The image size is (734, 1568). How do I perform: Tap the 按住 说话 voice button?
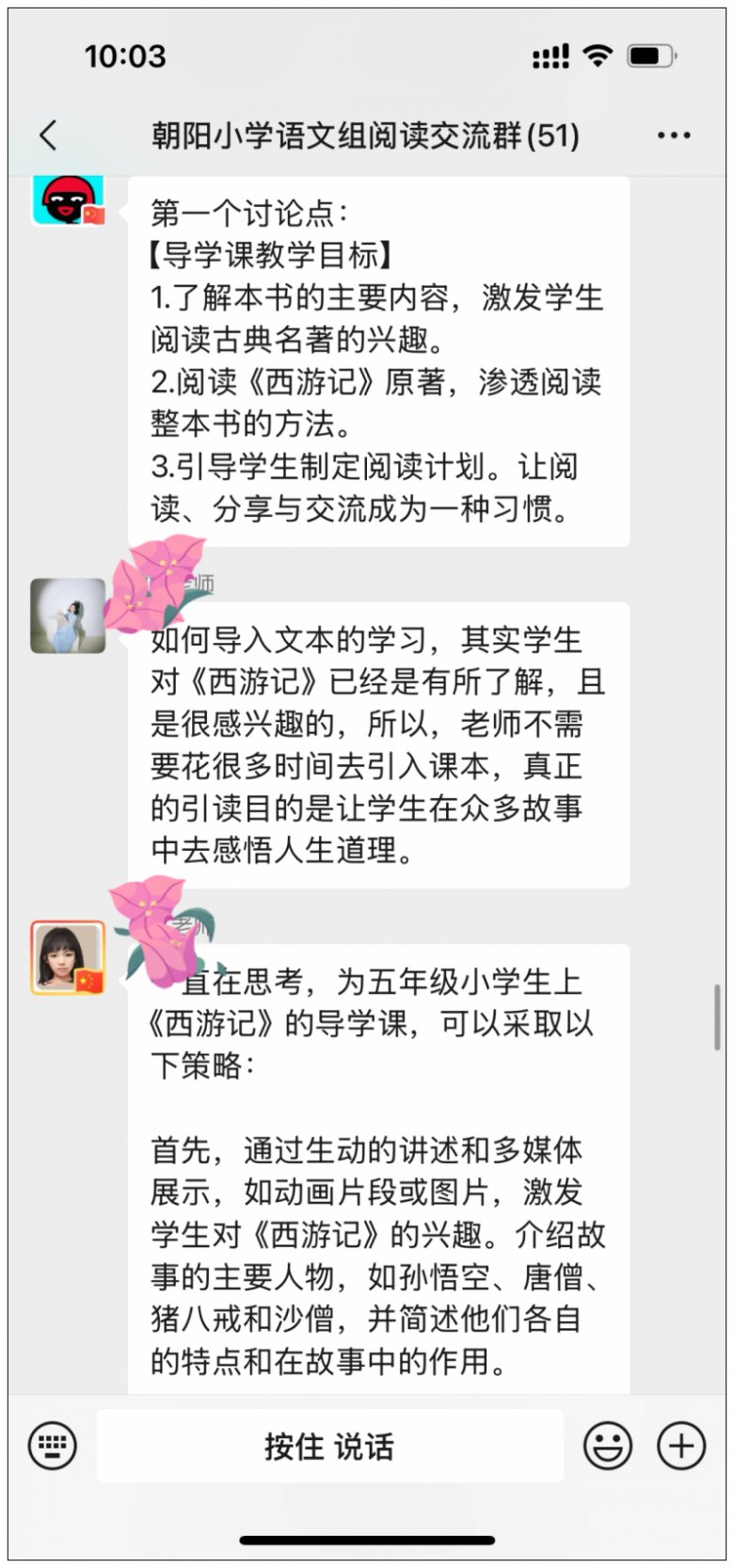click(x=329, y=1446)
